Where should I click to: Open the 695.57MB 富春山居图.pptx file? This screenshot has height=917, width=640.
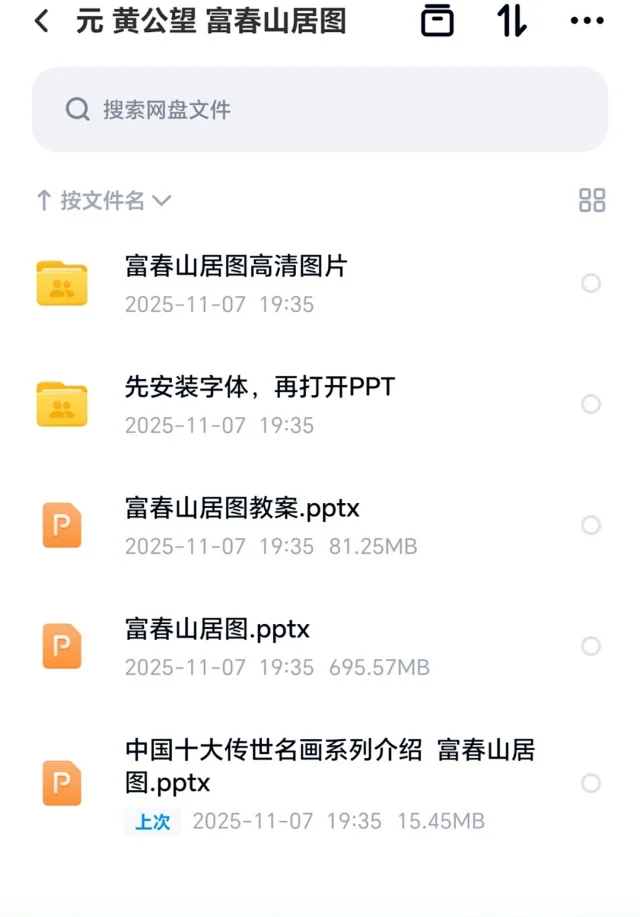217,630
